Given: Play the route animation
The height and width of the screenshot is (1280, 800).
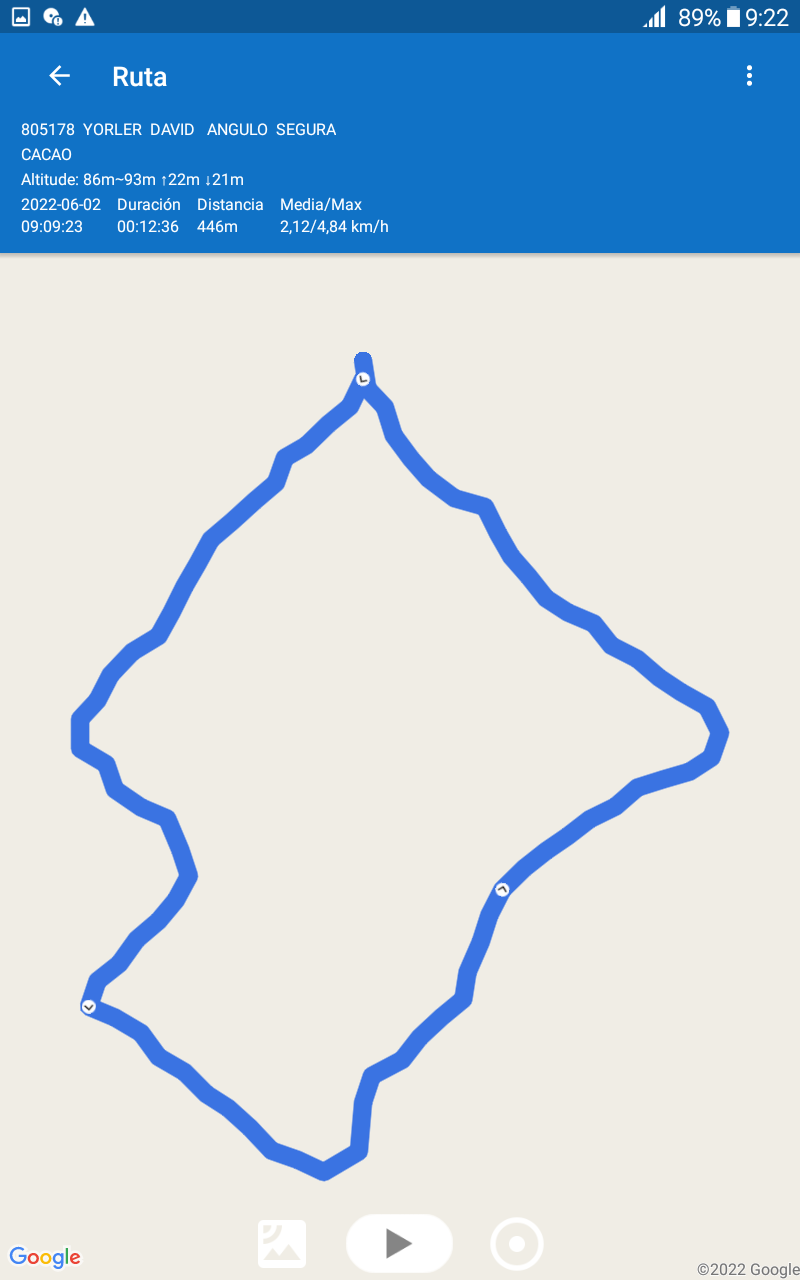Looking at the screenshot, I should point(399,1243).
